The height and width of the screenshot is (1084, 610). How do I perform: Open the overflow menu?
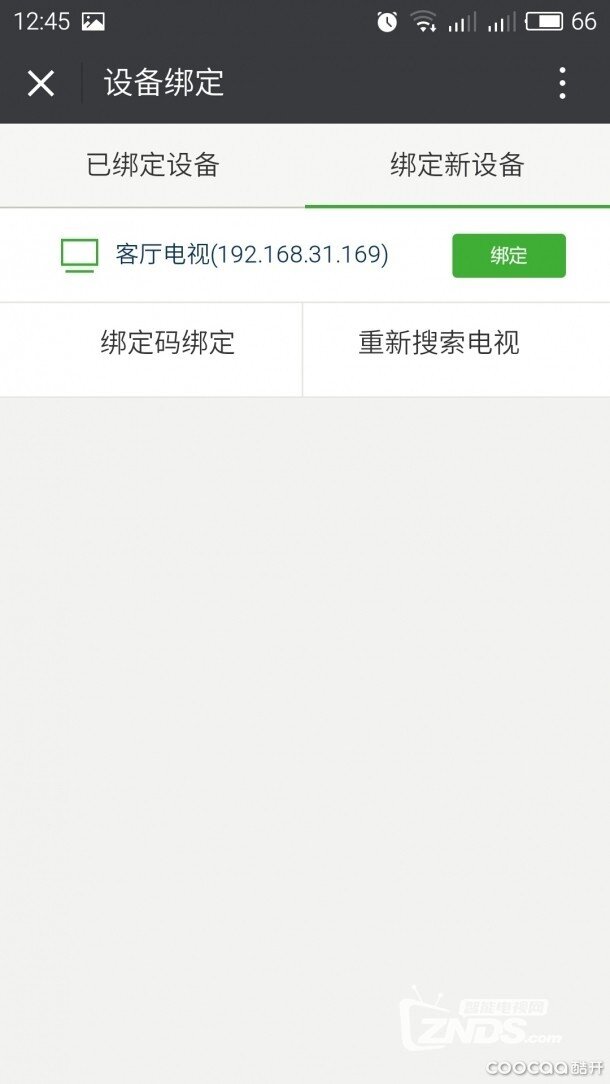coord(563,83)
